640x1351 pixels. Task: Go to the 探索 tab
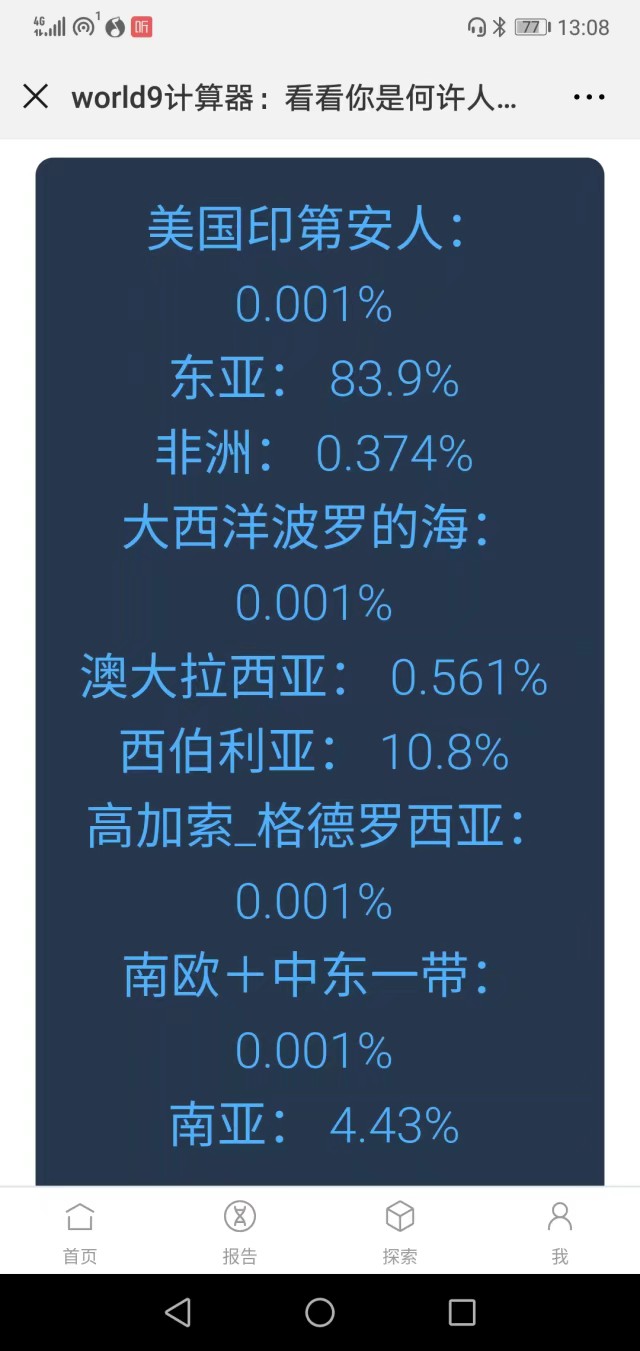tap(400, 1232)
